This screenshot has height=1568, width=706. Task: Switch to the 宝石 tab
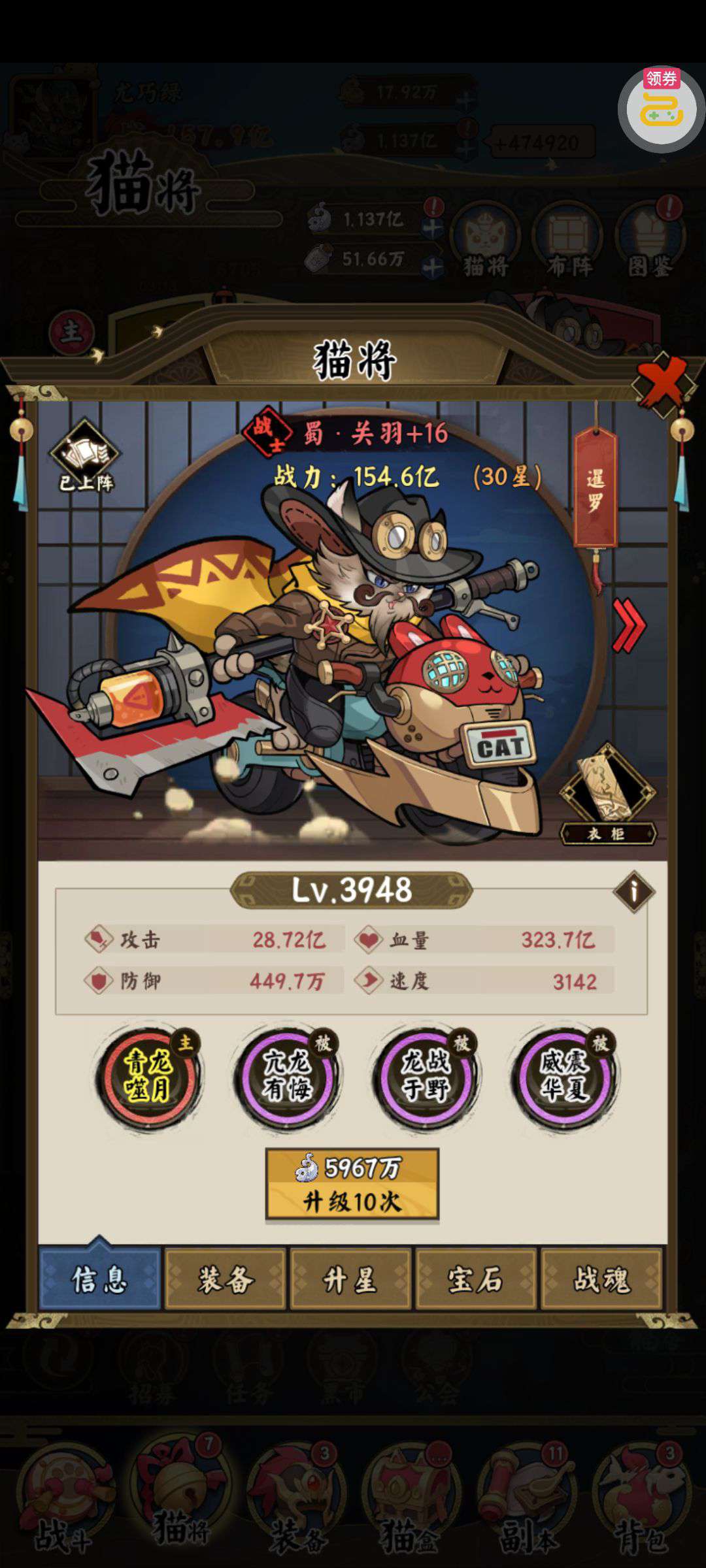(476, 1279)
